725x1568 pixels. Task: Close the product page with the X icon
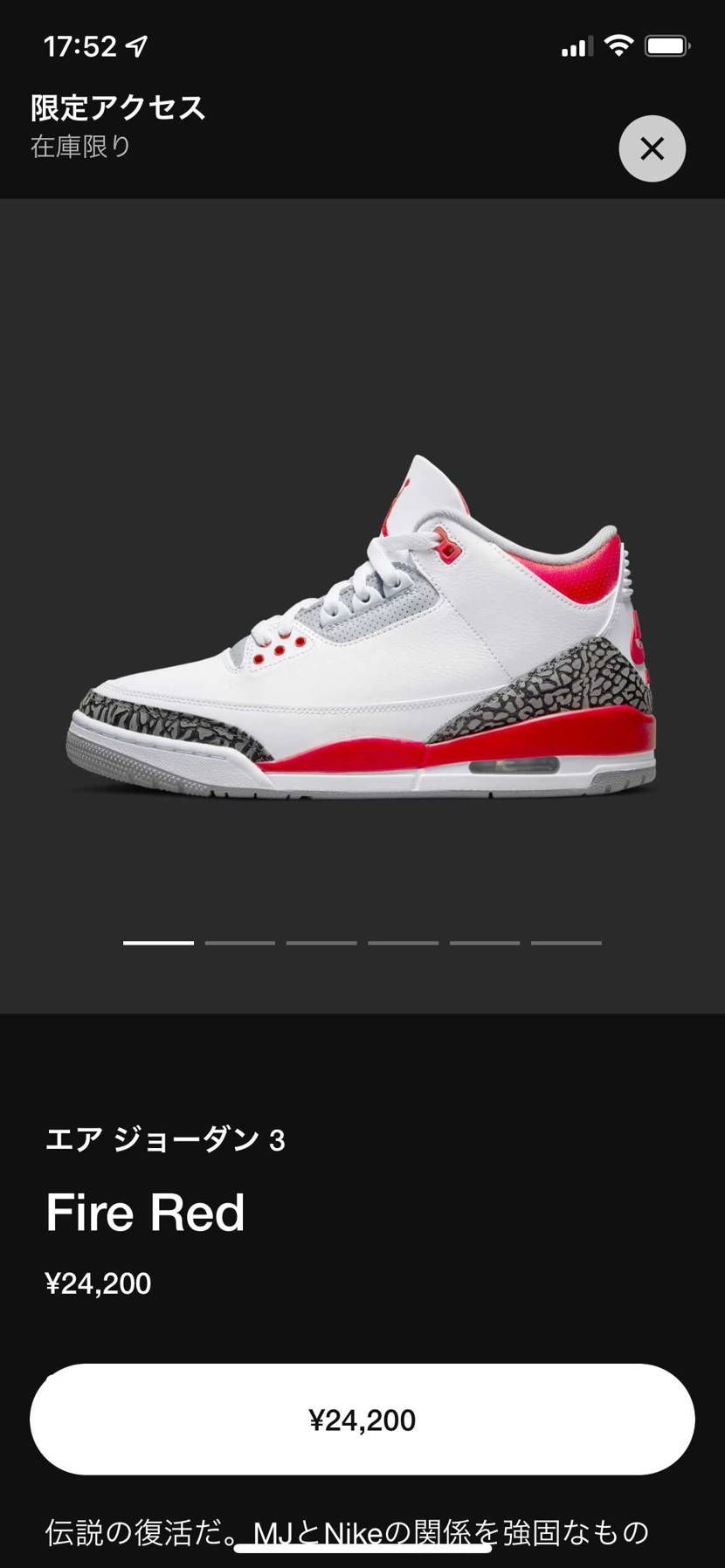click(652, 148)
